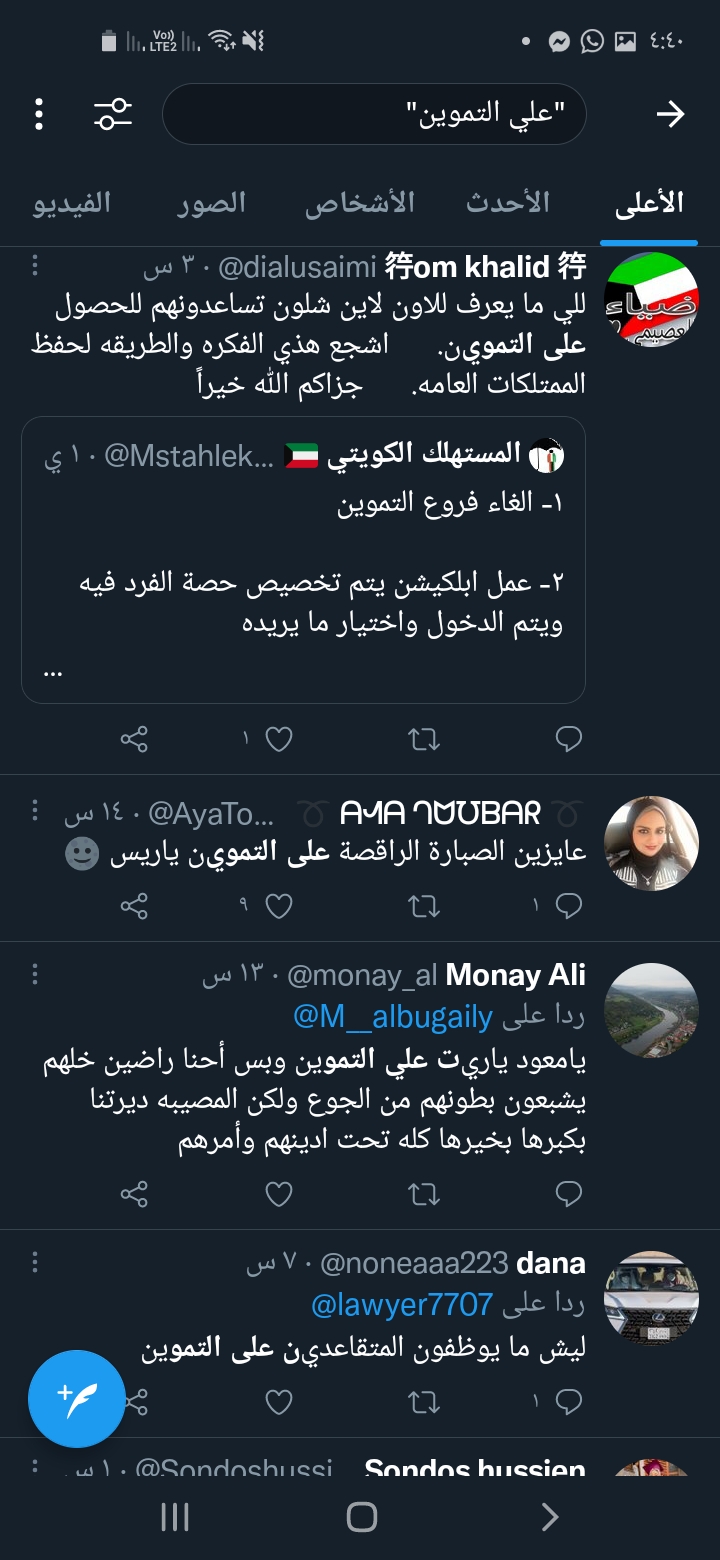The image size is (720, 1560).
Task: Open search filters icon
Action: (x=113, y=115)
